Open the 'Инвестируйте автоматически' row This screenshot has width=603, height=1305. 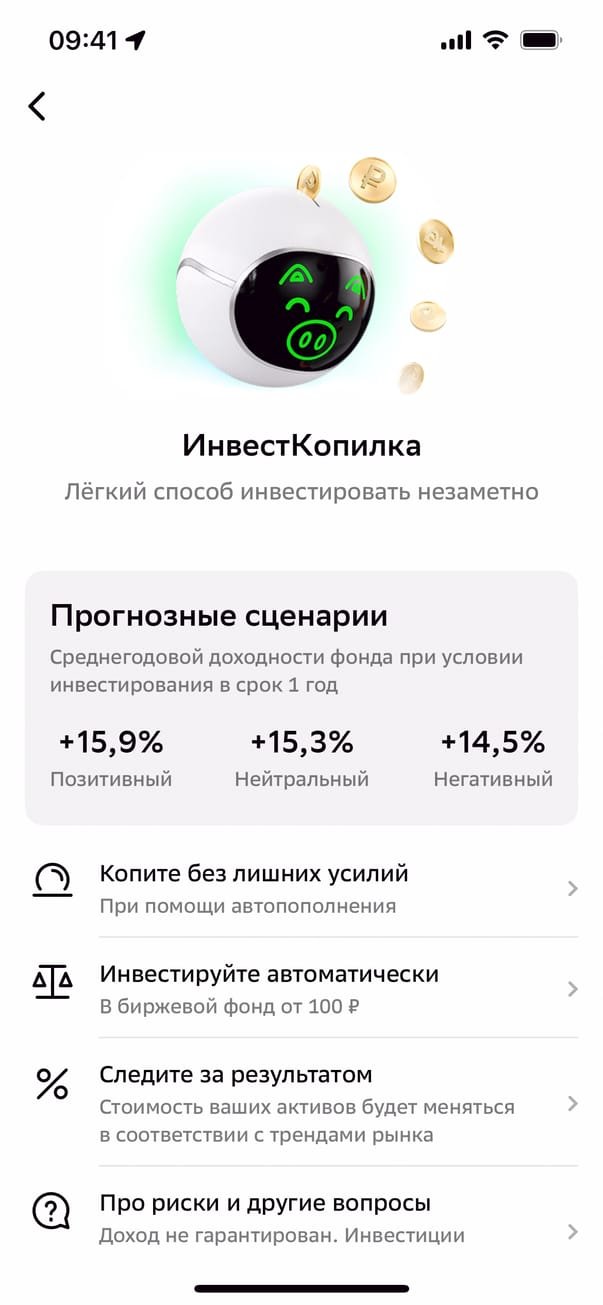(x=300, y=988)
